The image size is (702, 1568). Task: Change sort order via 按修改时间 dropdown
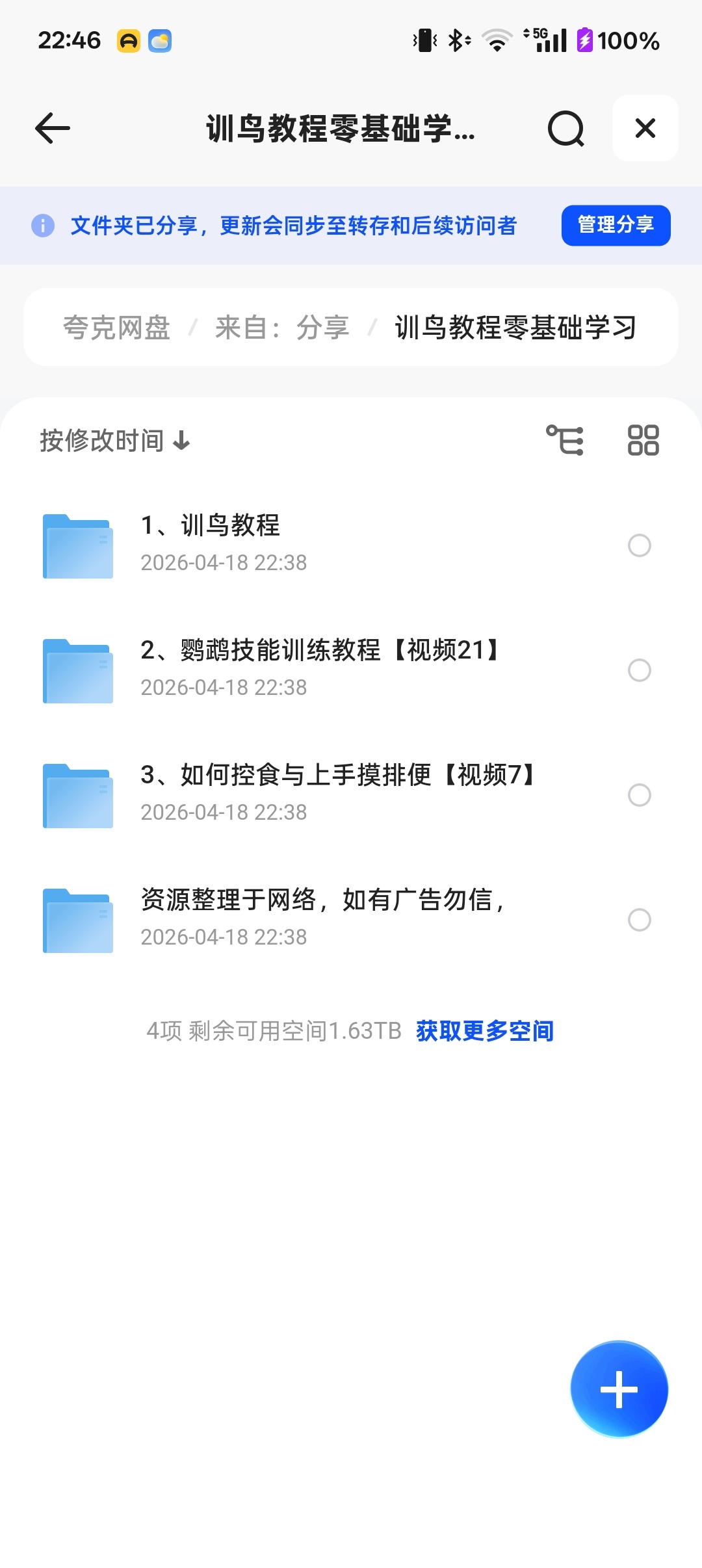[x=101, y=440]
